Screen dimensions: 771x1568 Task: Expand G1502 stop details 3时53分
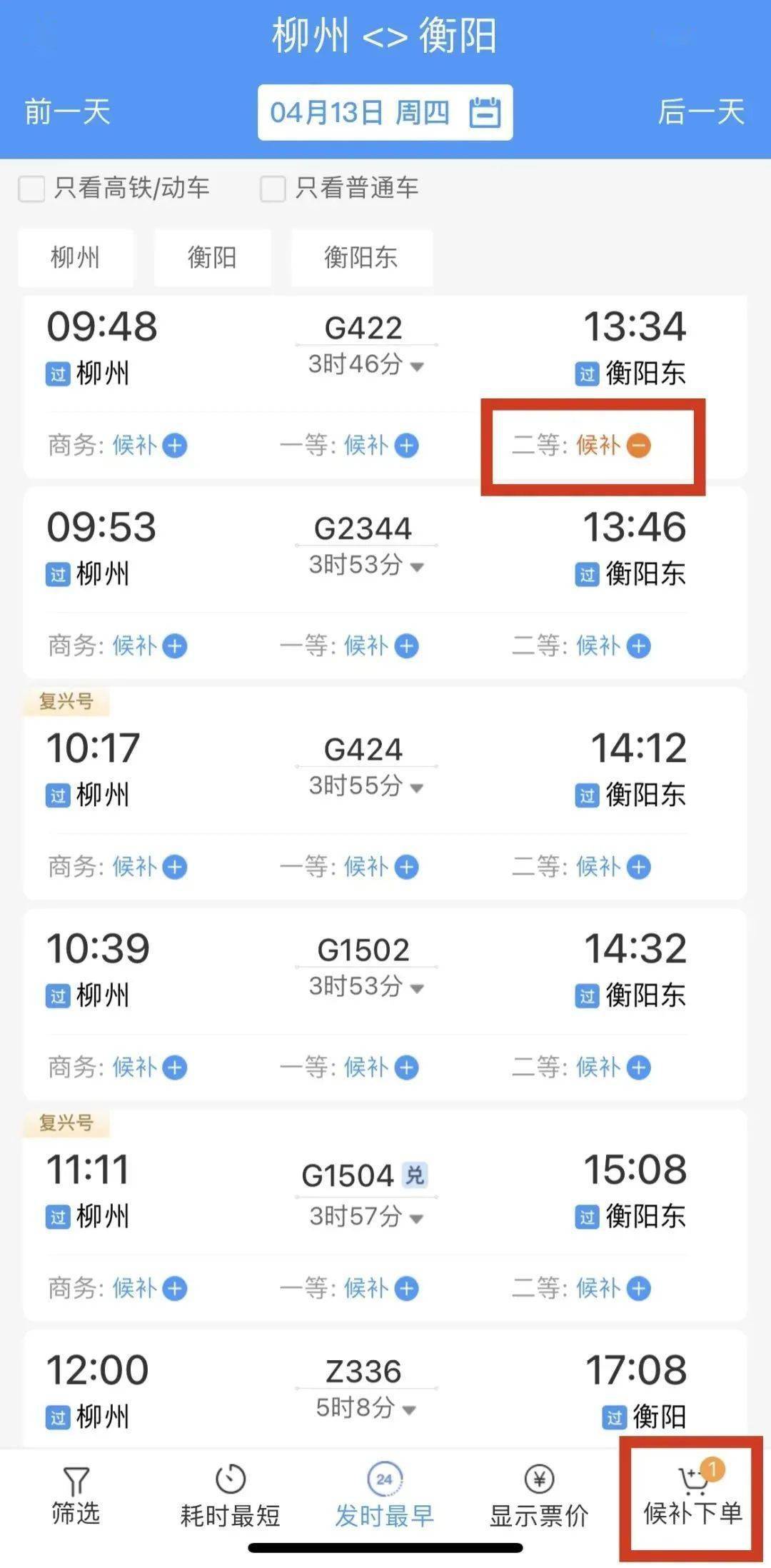tap(366, 987)
